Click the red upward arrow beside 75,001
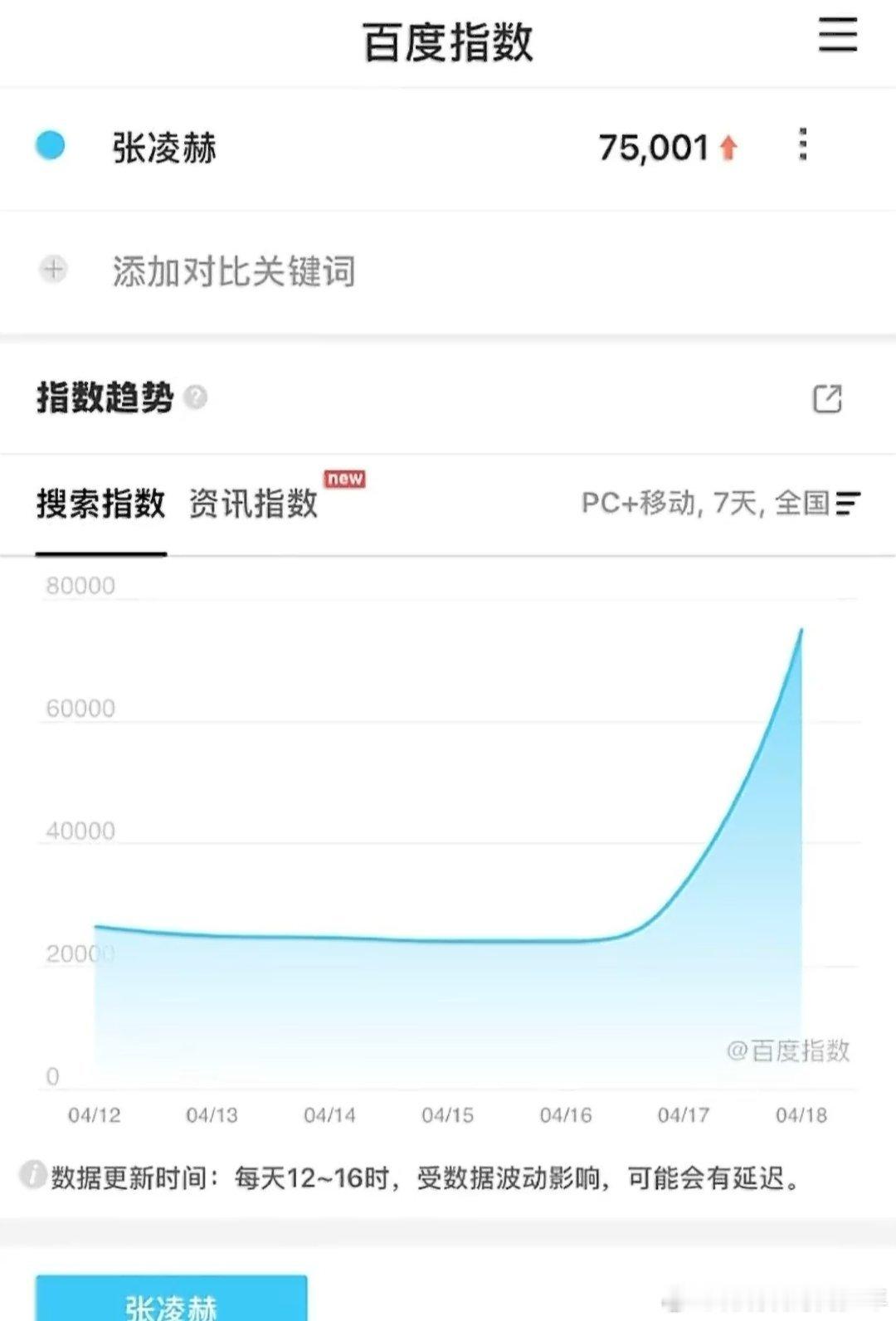This screenshot has width=896, height=1321. pyautogui.click(x=727, y=148)
